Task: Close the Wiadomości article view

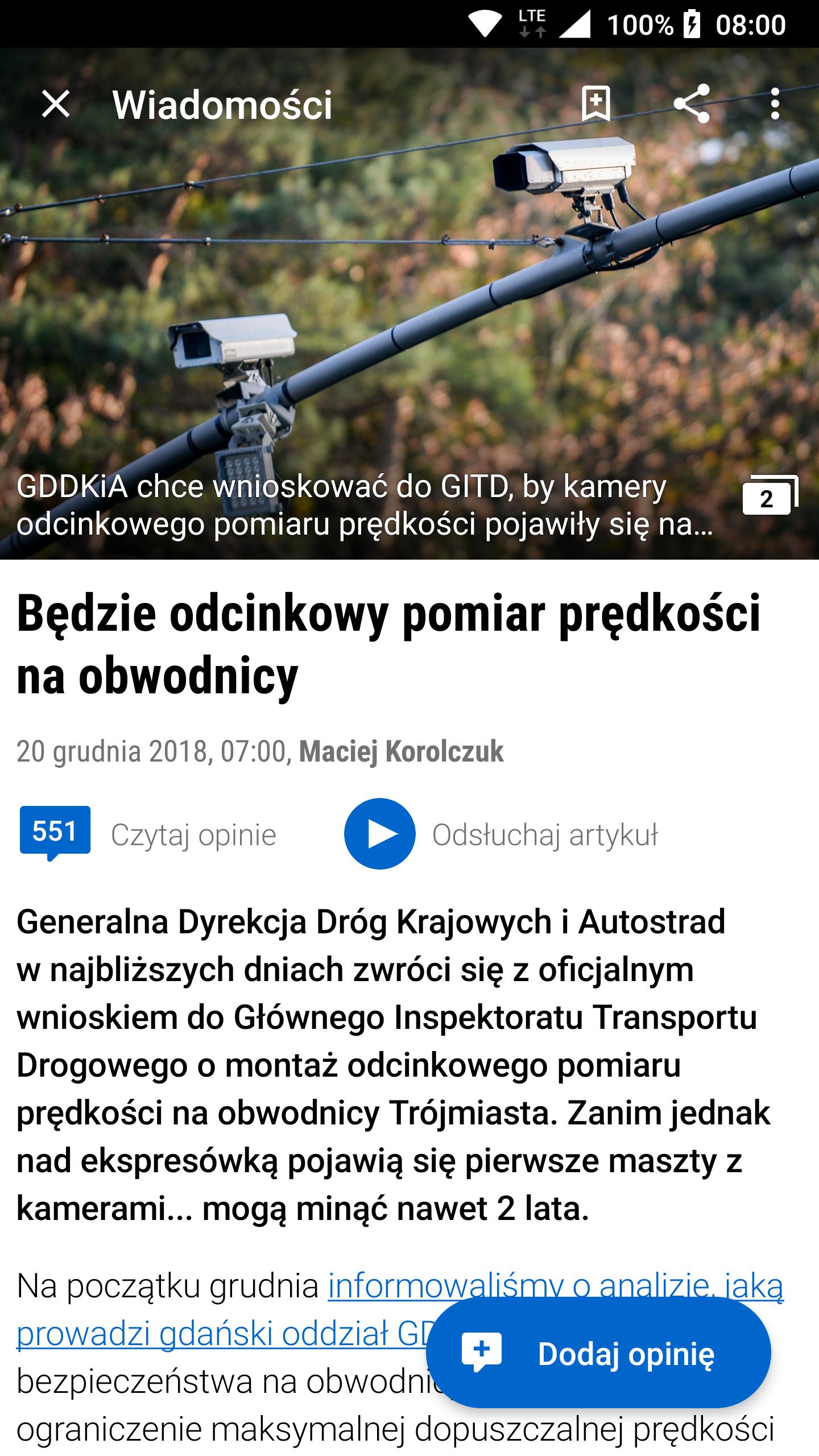Action: [x=56, y=105]
